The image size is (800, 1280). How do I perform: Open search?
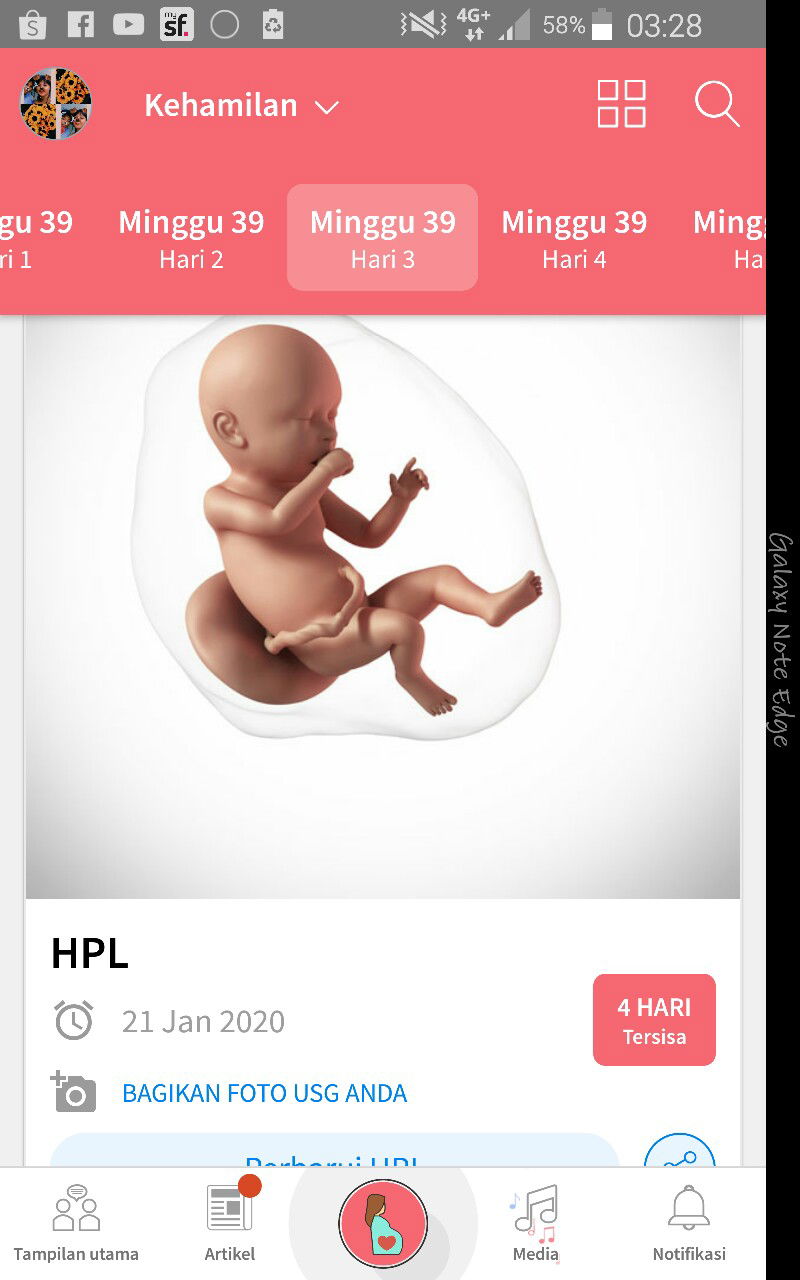716,104
